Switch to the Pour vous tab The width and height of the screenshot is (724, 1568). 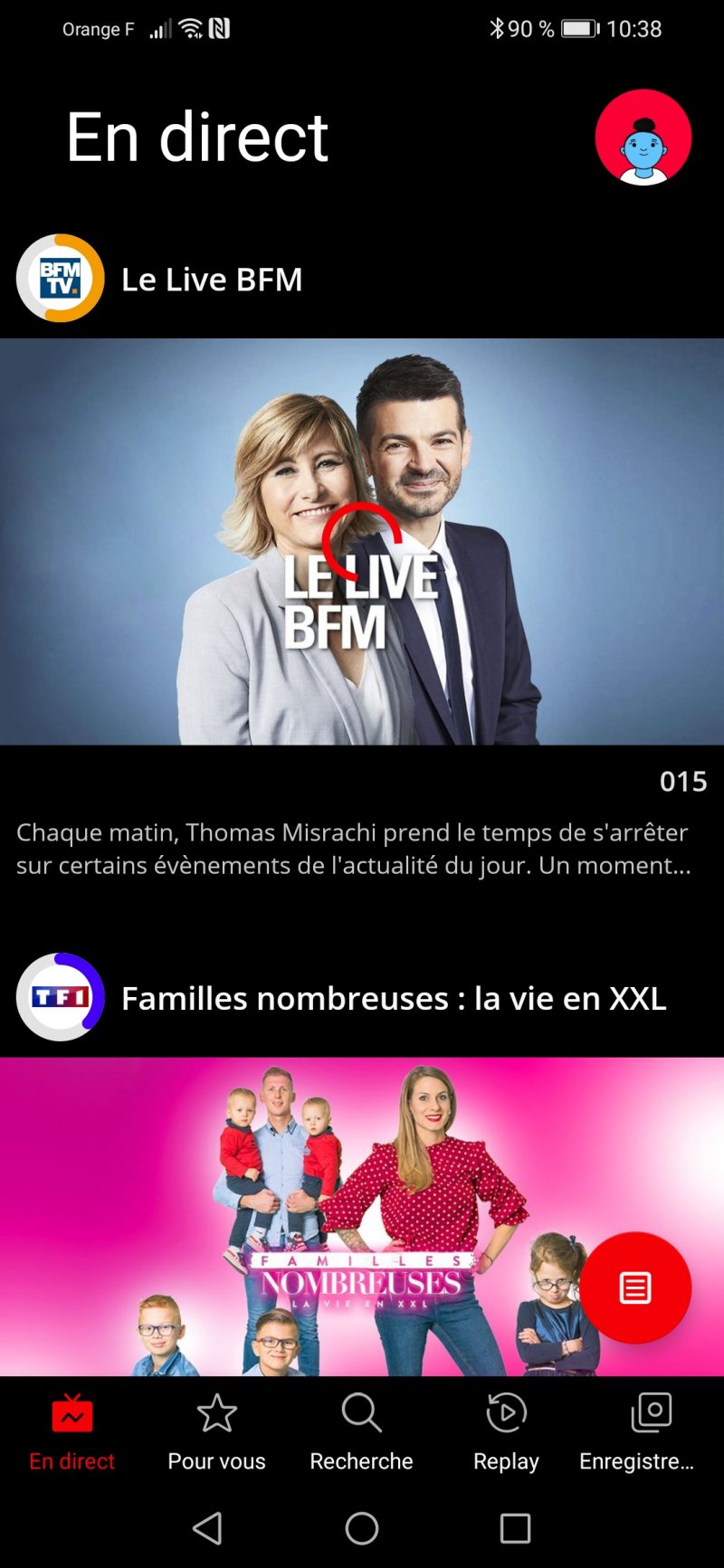(x=216, y=1431)
